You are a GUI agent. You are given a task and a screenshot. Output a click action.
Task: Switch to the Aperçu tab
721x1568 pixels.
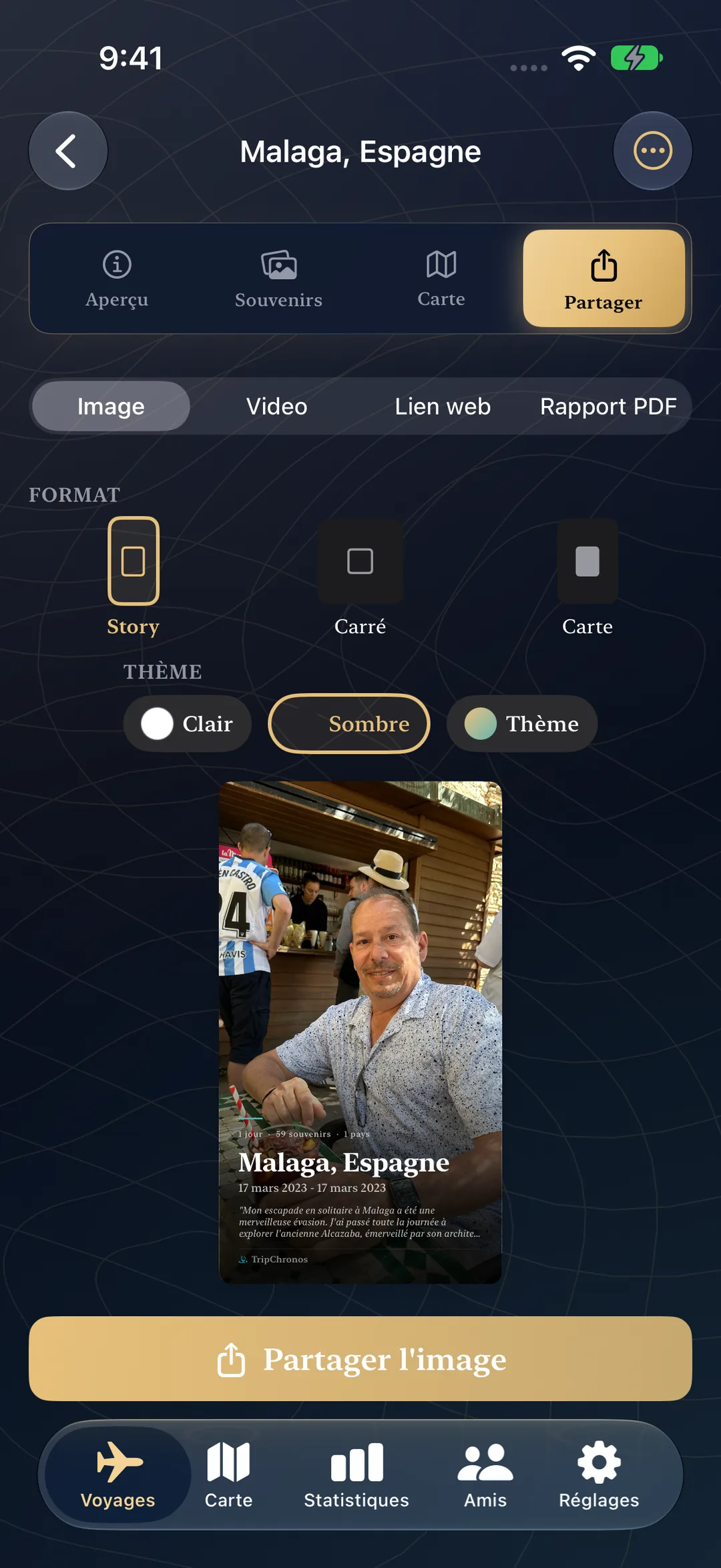(x=117, y=279)
